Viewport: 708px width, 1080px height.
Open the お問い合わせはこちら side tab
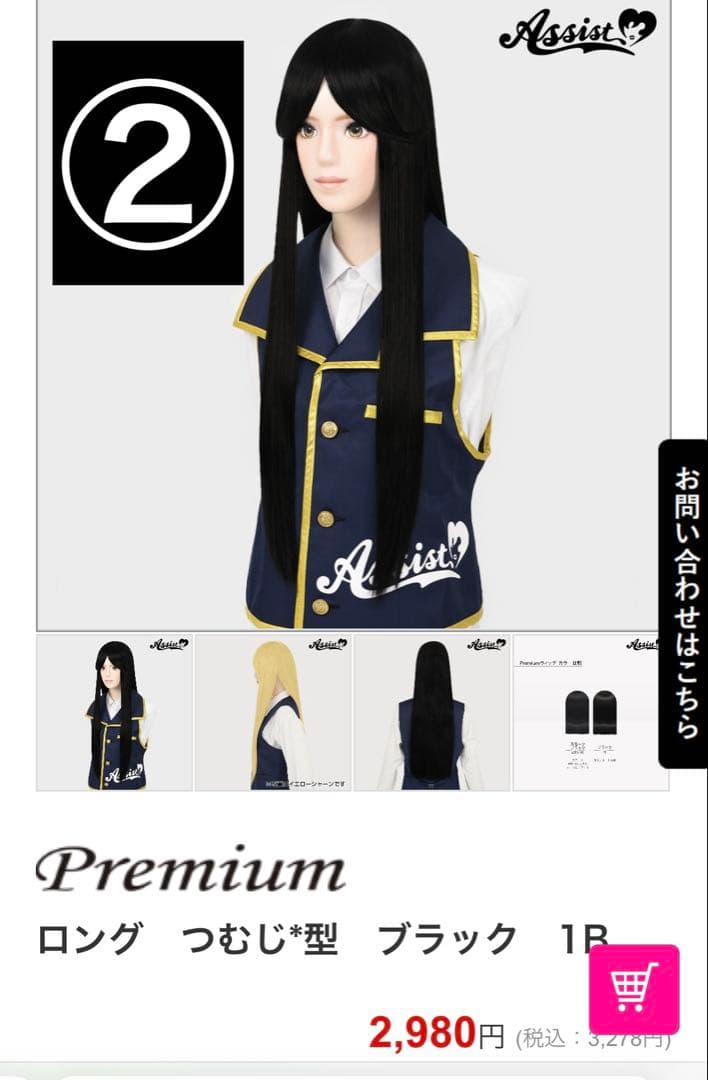(x=684, y=603)
